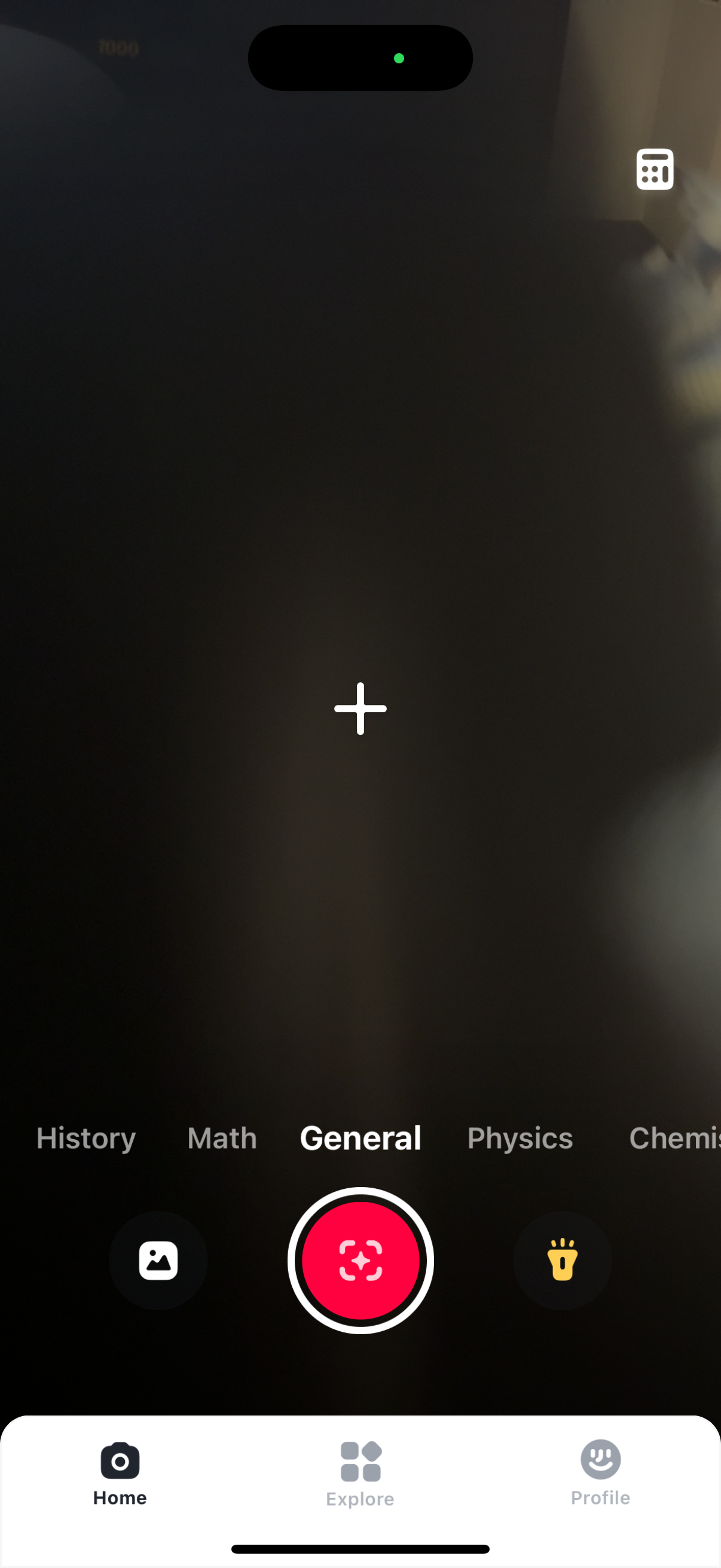
Task: Switch to the Math subject tab
Action: tap(221, 1137)
